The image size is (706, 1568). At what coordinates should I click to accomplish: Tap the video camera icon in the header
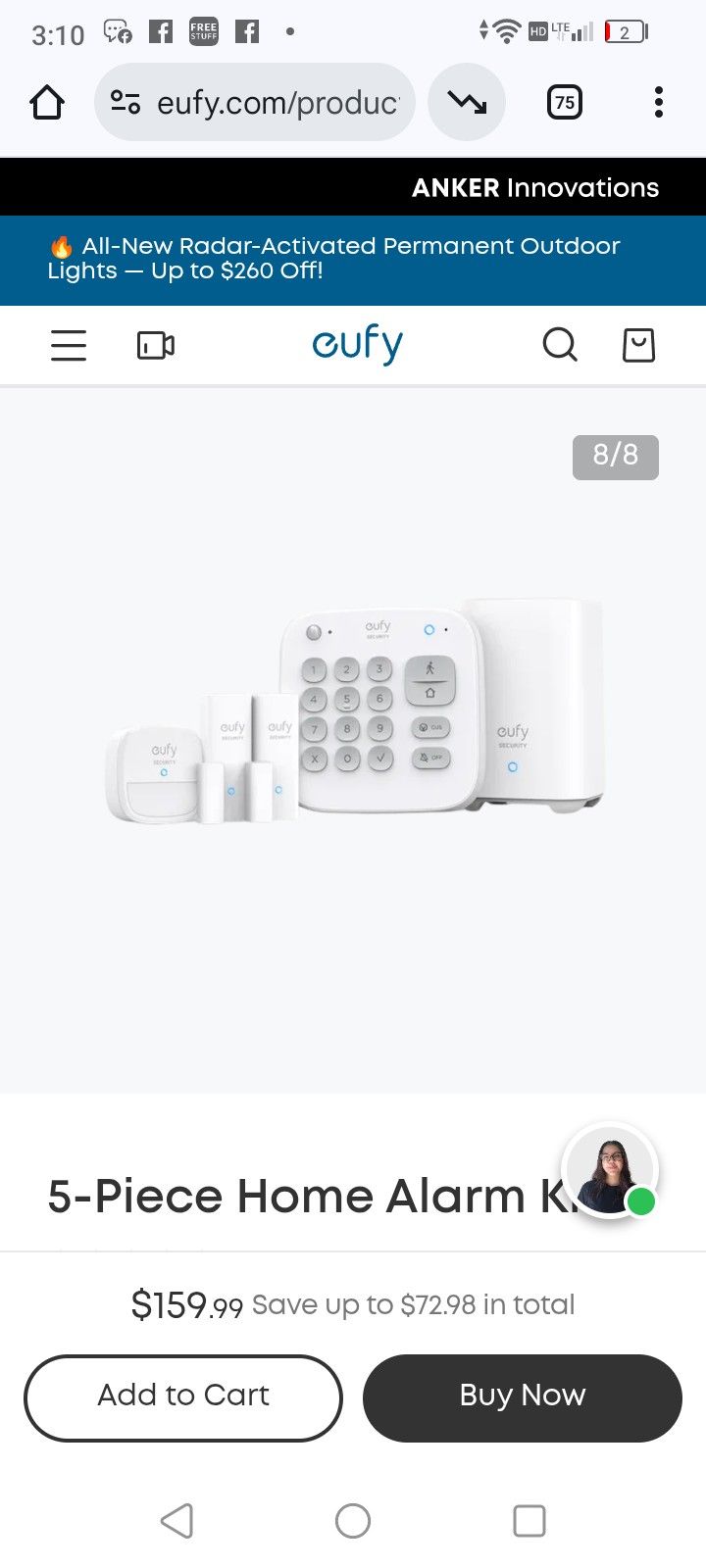tap(155, 345)
